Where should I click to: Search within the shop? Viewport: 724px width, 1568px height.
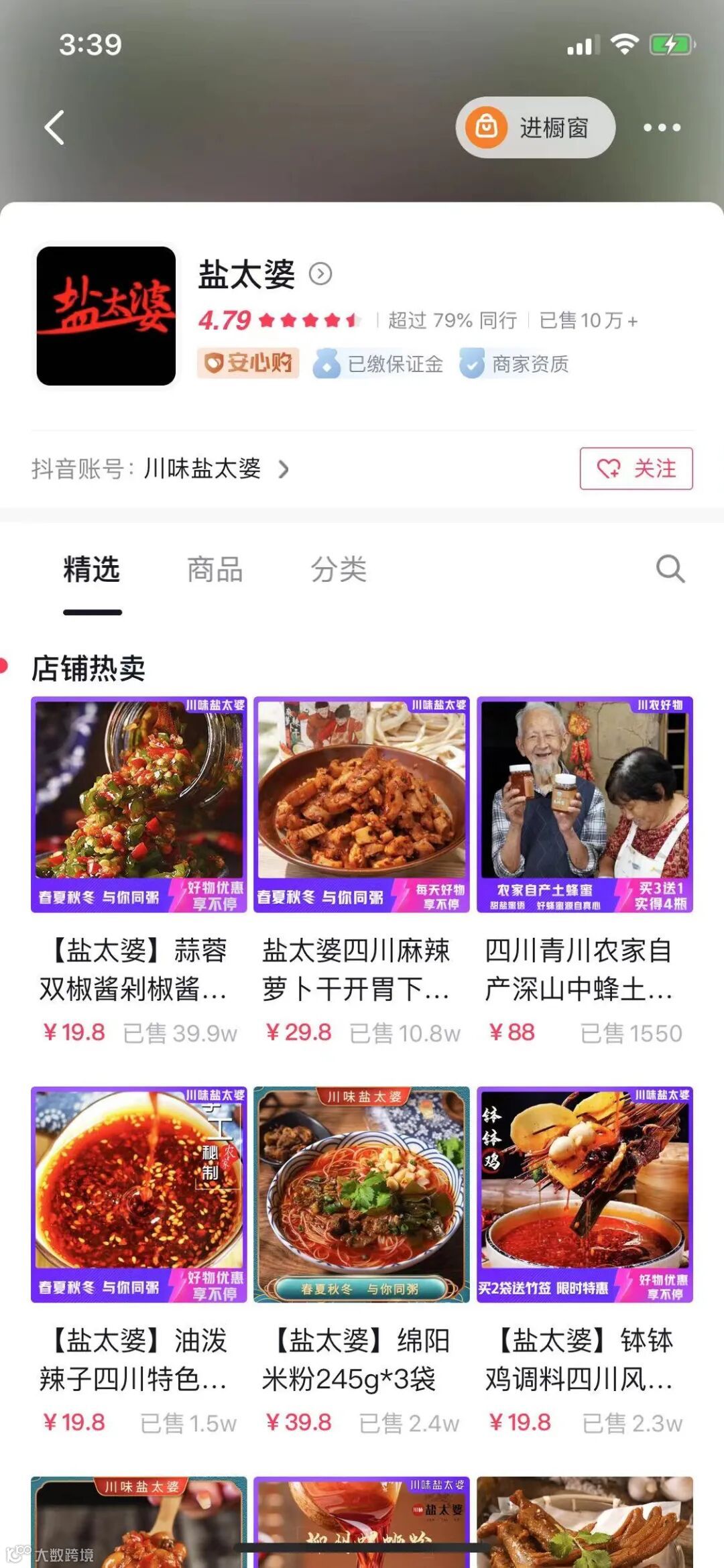670,570
